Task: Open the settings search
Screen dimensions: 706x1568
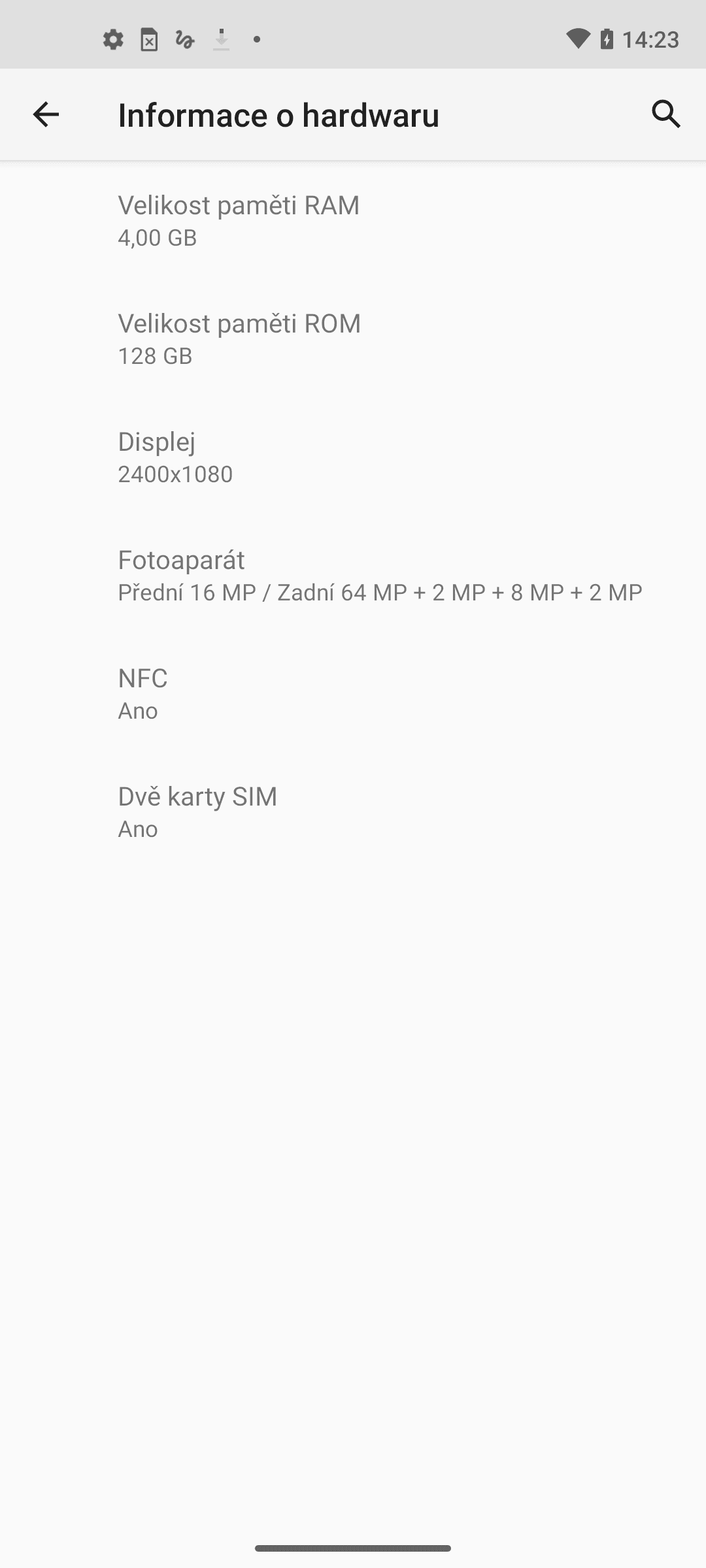Action: click(665, 114)
